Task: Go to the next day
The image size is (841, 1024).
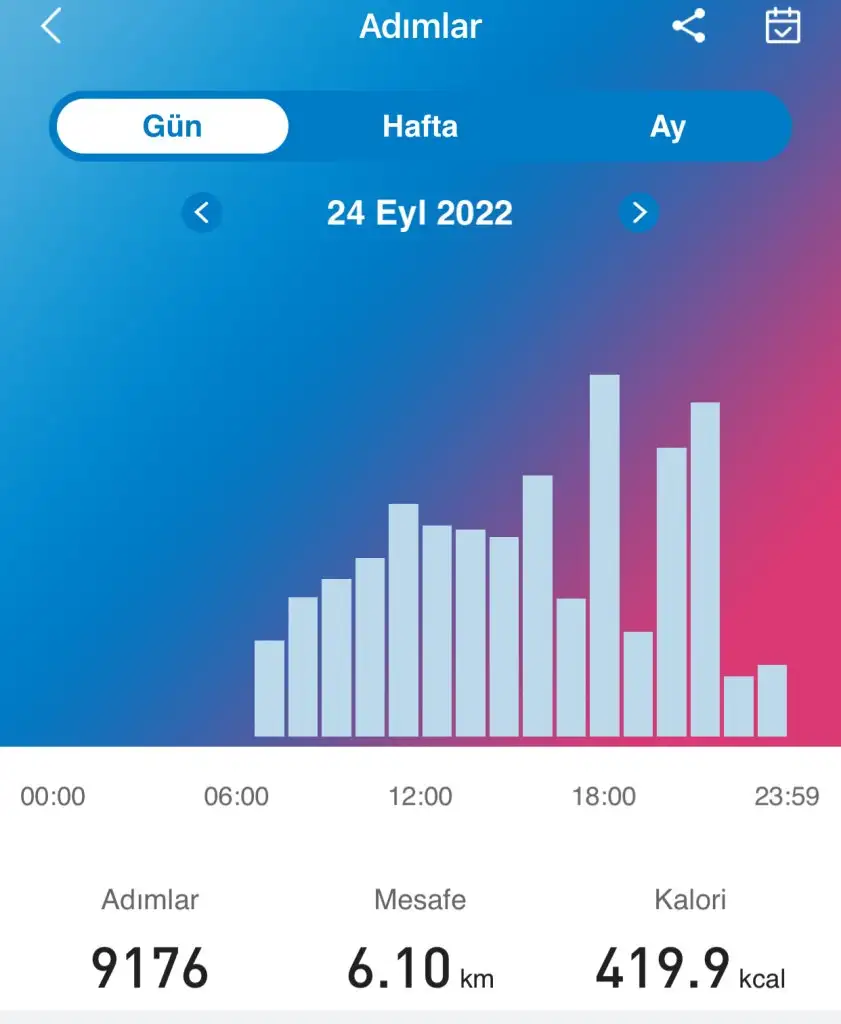Action: click(639, 213)
